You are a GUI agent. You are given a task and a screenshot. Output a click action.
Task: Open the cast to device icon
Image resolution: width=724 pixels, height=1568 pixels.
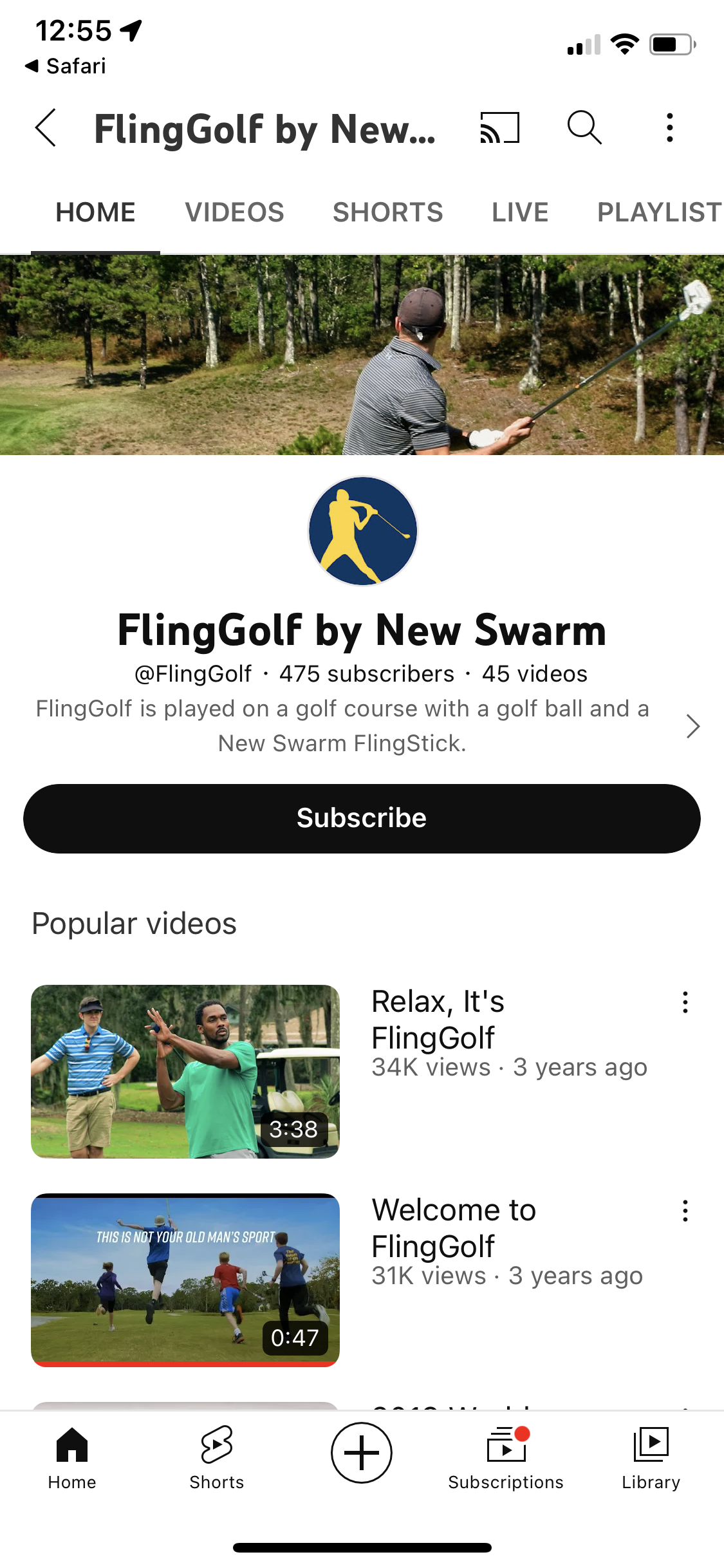499,127
